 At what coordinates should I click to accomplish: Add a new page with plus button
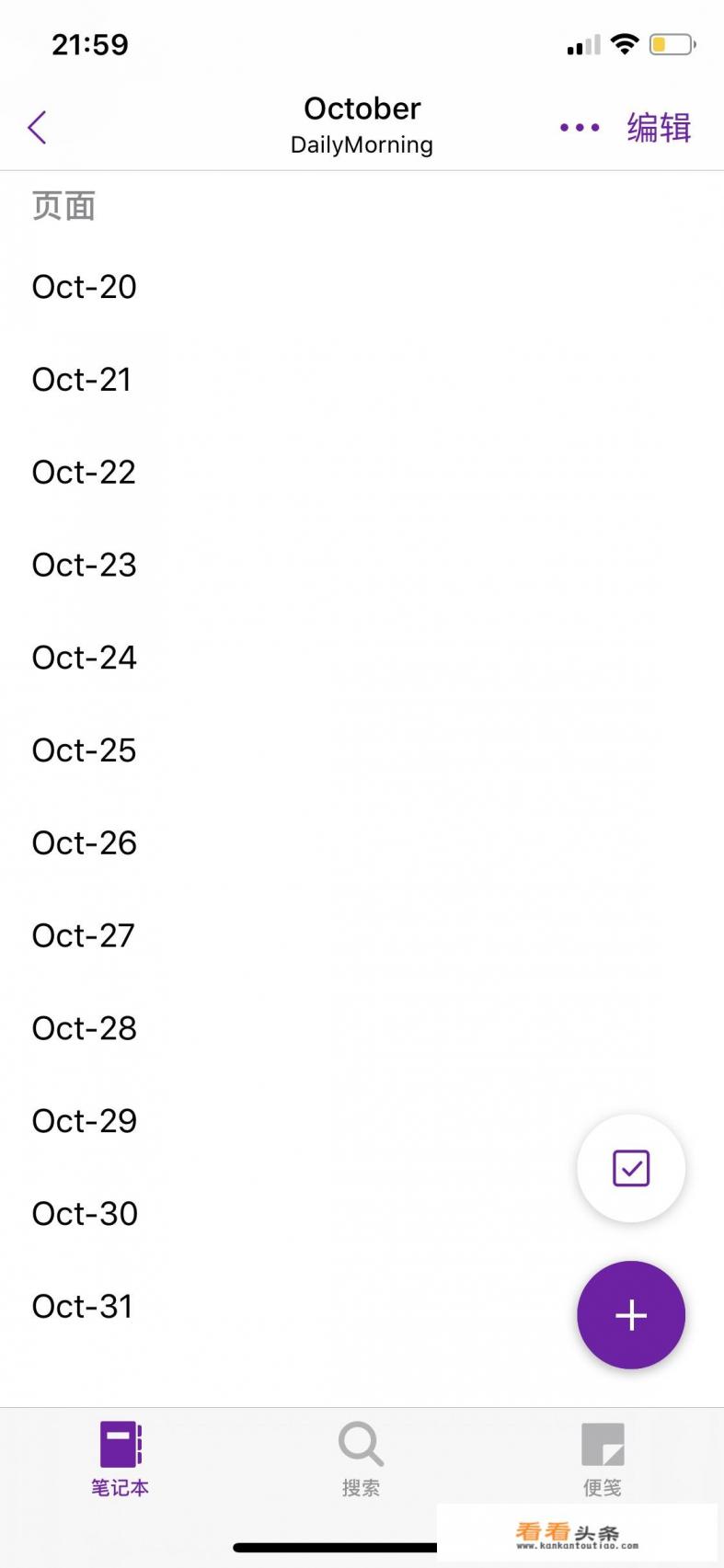pos(631,1315)
